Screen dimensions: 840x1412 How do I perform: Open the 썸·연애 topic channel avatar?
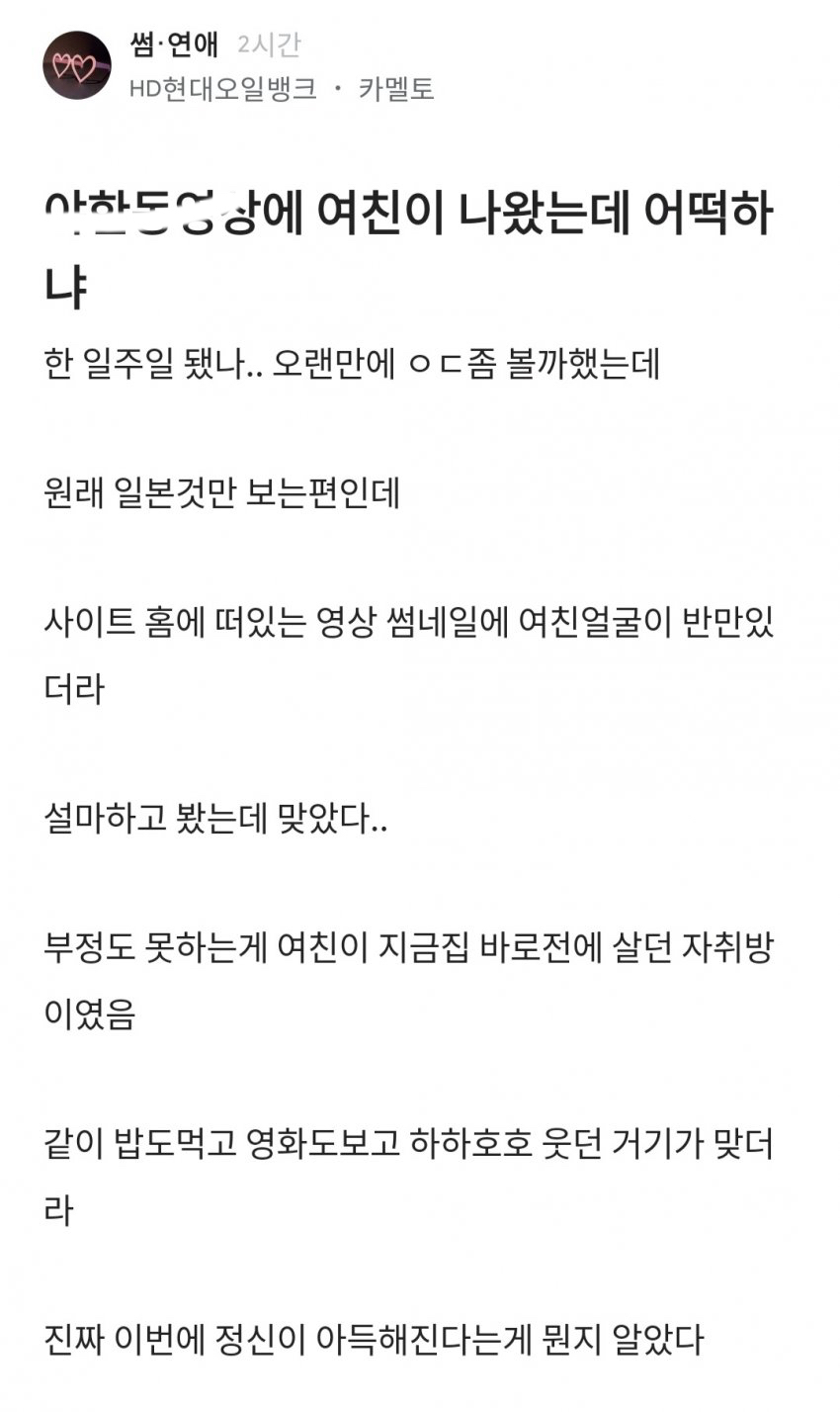[x=76, y=65]
